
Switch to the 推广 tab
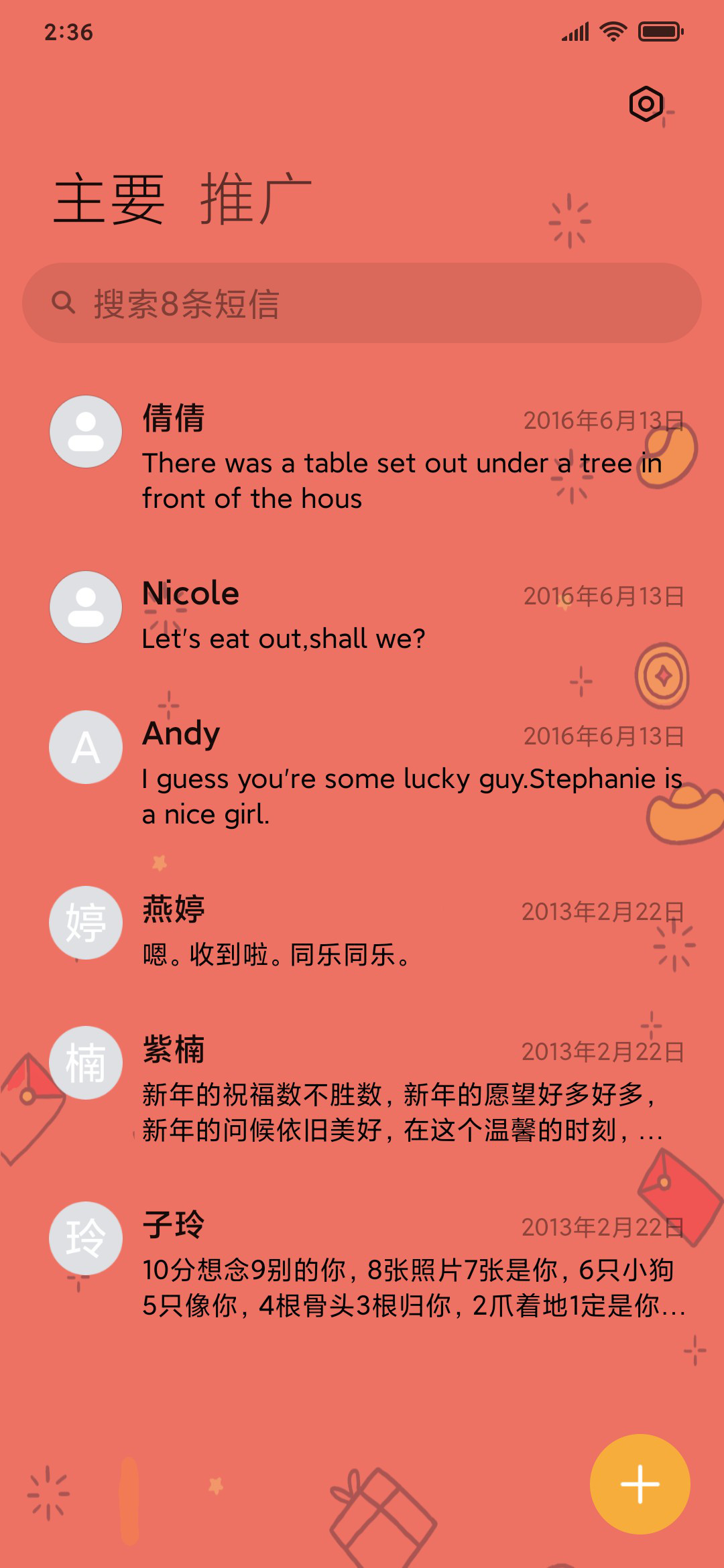click(255, 199)
